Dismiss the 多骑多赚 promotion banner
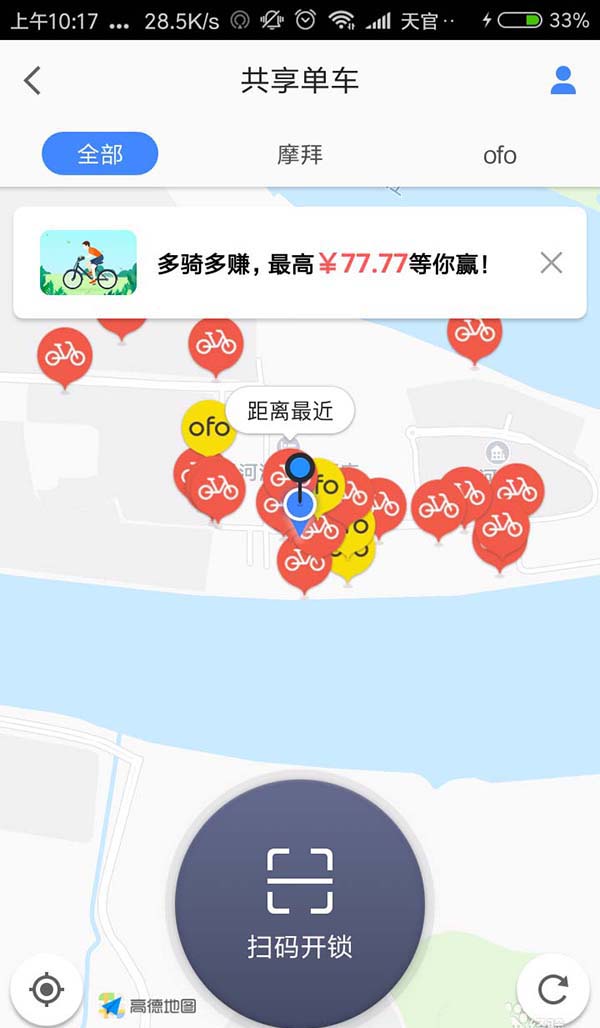The width and height of the screenshot is (600, 1028). pos(551,263)
